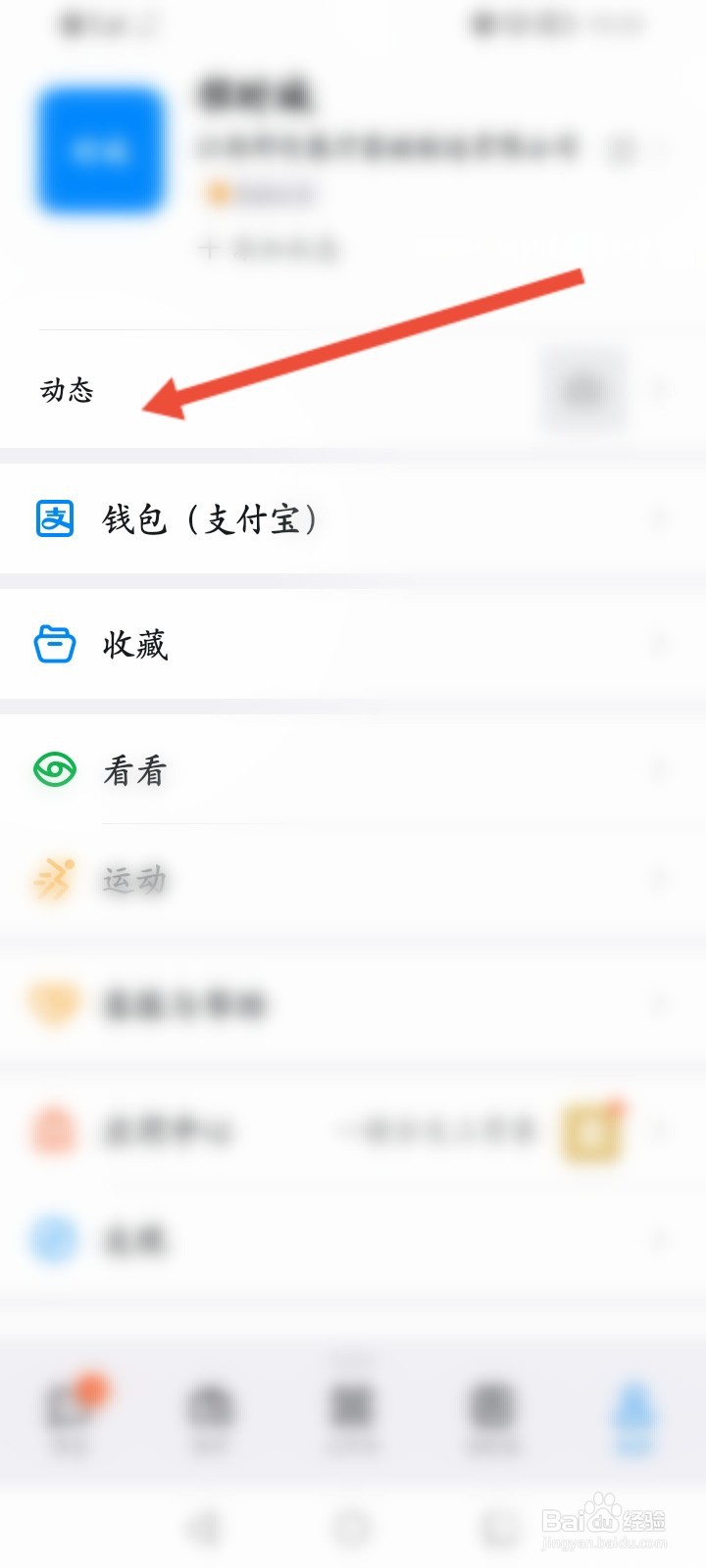Click the blue profile avatar at top
The height and width of the screenshot is (1568, 706).
(x=99, y=149)
